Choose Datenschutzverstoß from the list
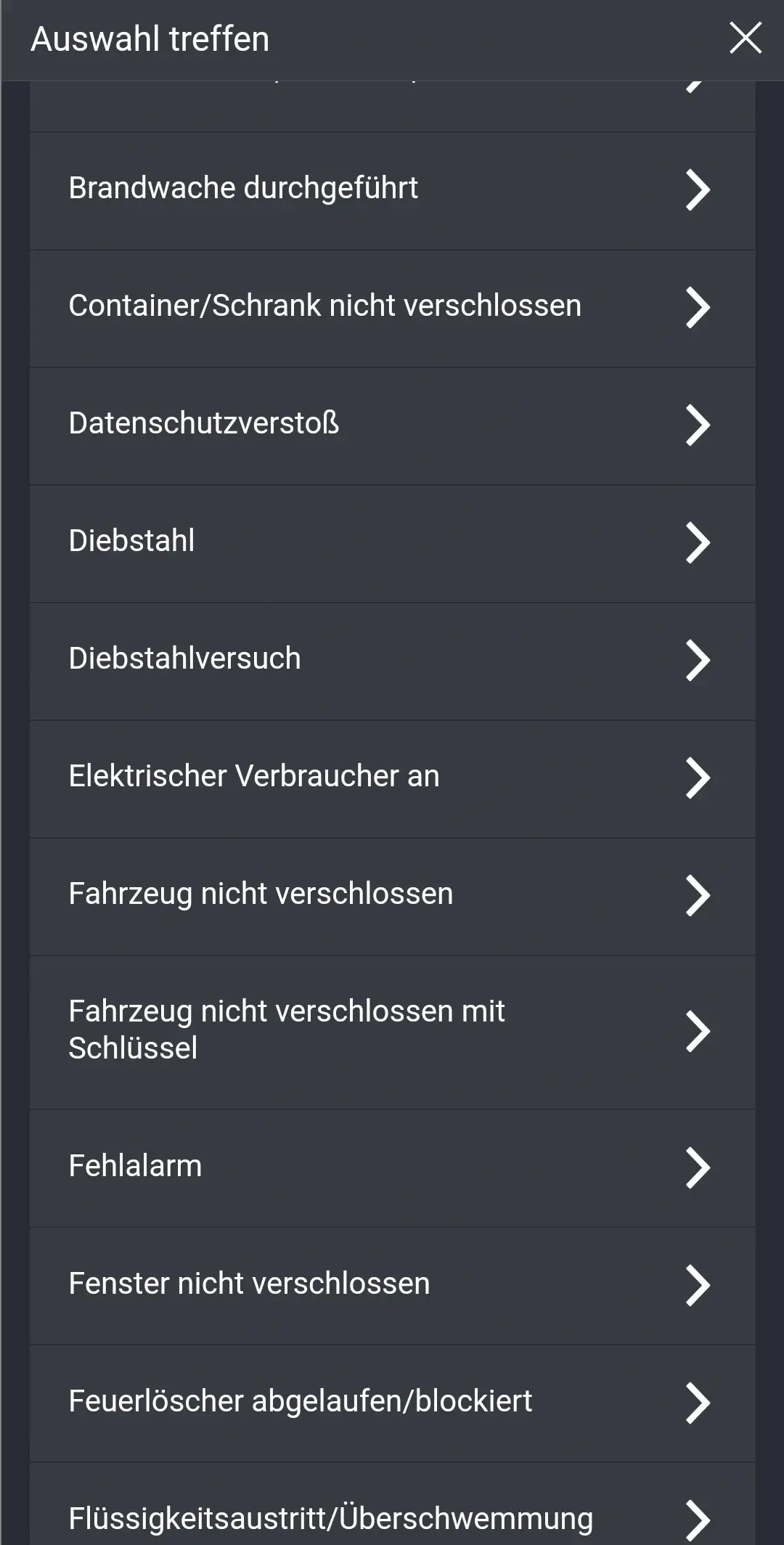This screenshot has width=784, height=1545. [290, 425]
